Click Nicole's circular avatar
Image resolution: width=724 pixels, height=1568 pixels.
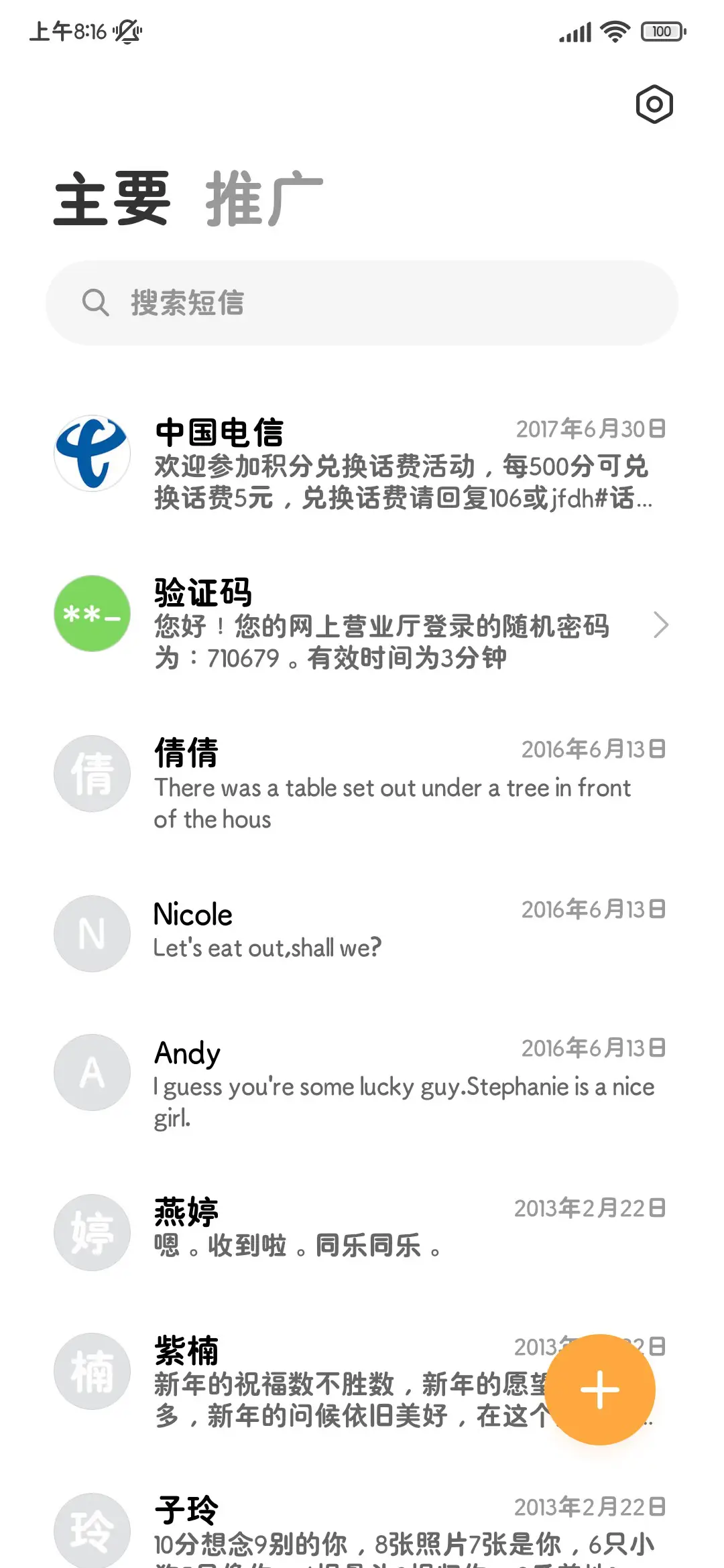(x=92, y=934)
